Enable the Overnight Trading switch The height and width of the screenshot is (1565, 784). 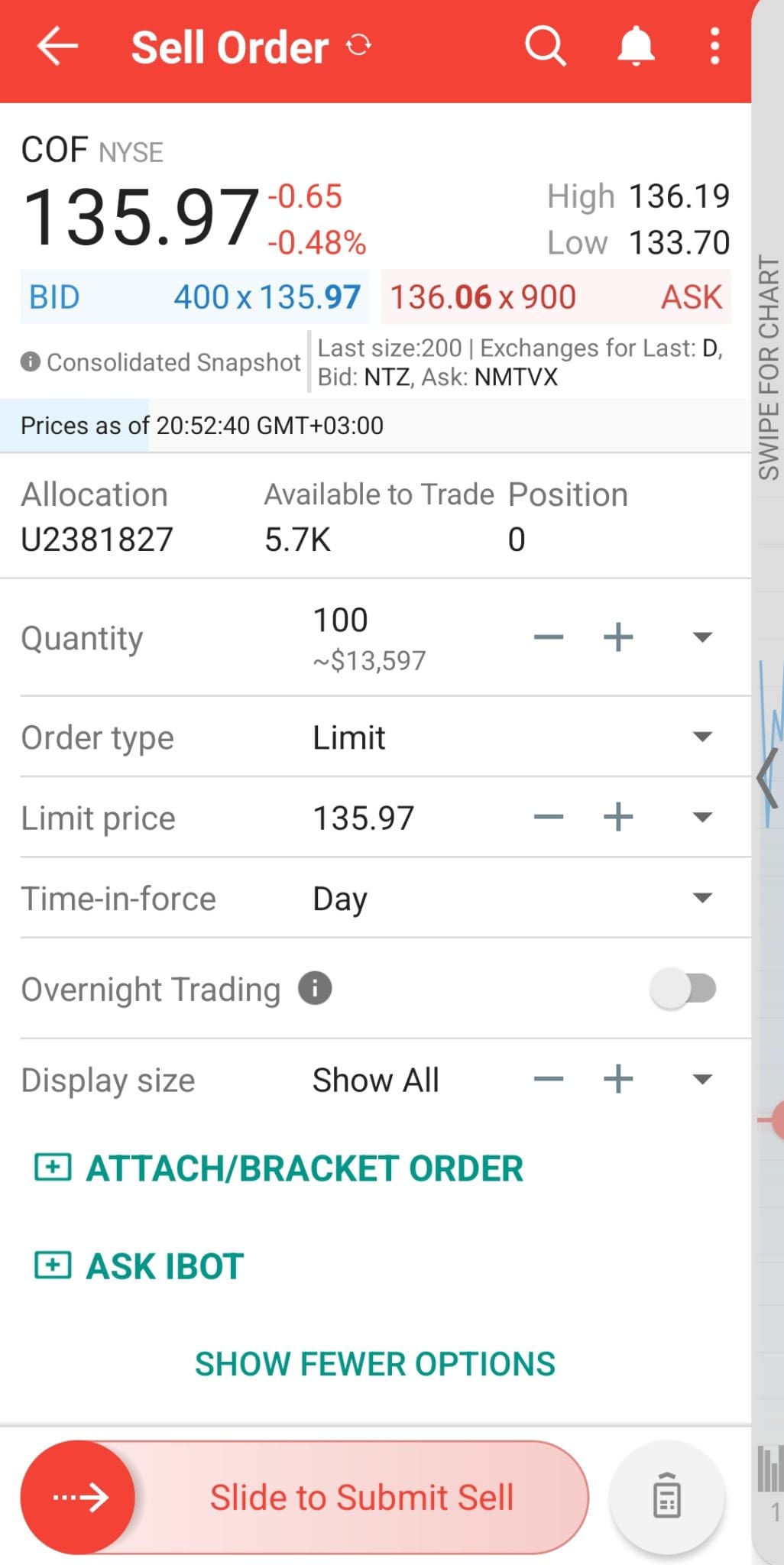pyautogui.click(x=682, y=988)
